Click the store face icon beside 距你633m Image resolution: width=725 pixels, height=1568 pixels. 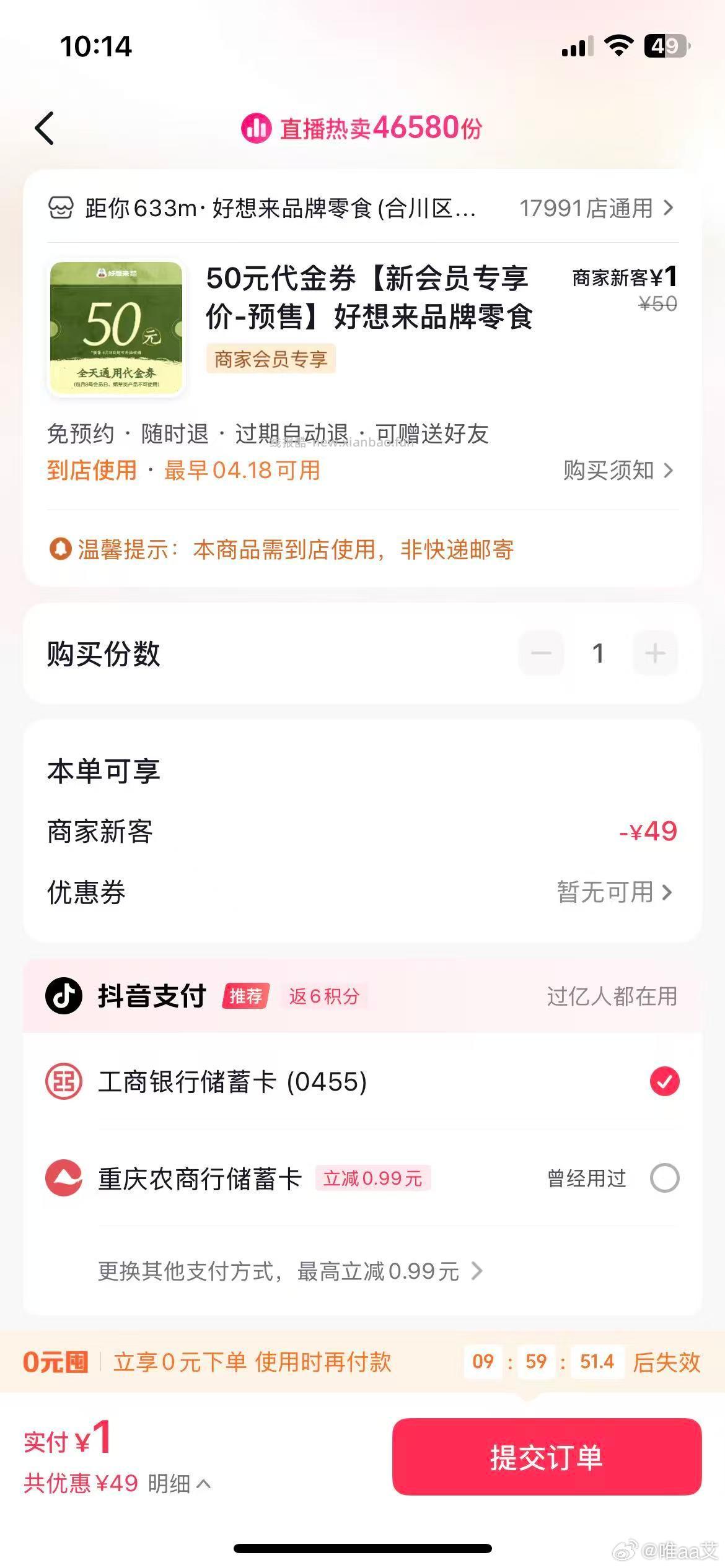coord(62,209)
